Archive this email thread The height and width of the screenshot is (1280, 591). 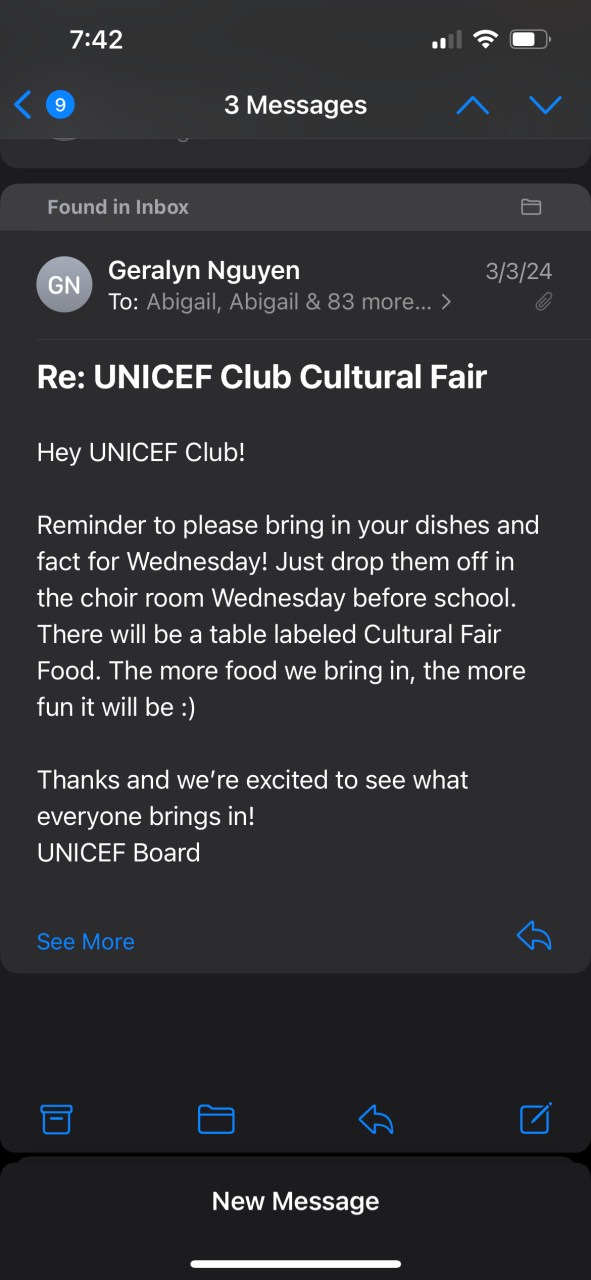click(x=56, y=1118)
